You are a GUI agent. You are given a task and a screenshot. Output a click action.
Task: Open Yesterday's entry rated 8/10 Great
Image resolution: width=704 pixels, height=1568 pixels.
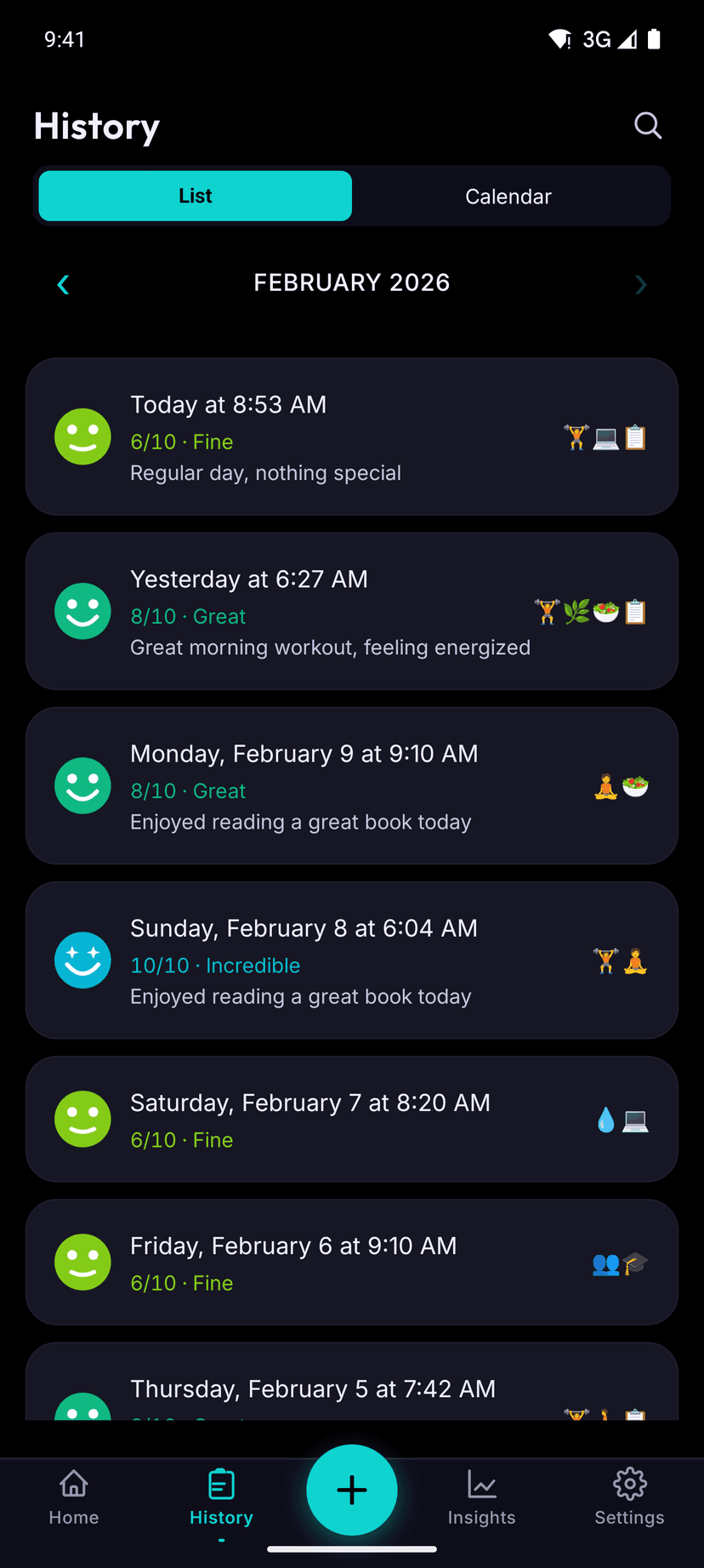[x=352, y=611]
